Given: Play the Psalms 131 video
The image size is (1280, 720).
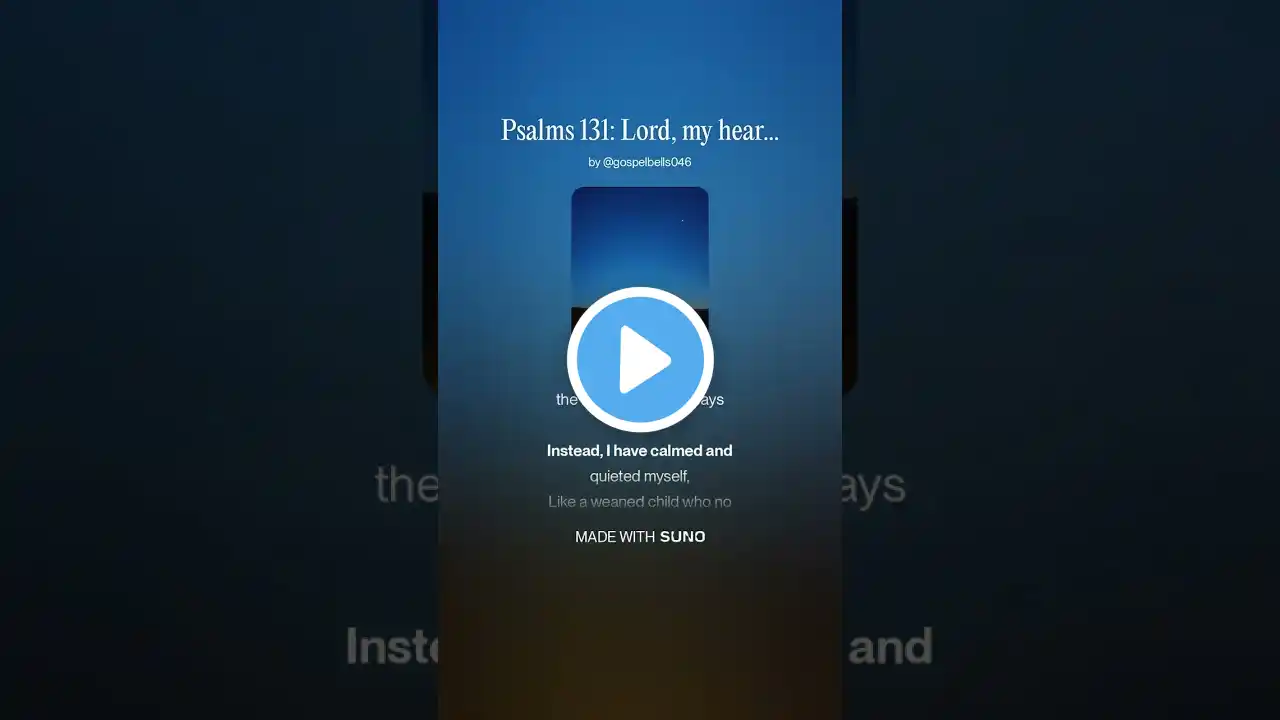Looking at the screenshot, I should pyautogui.click(x=640, y=360).
